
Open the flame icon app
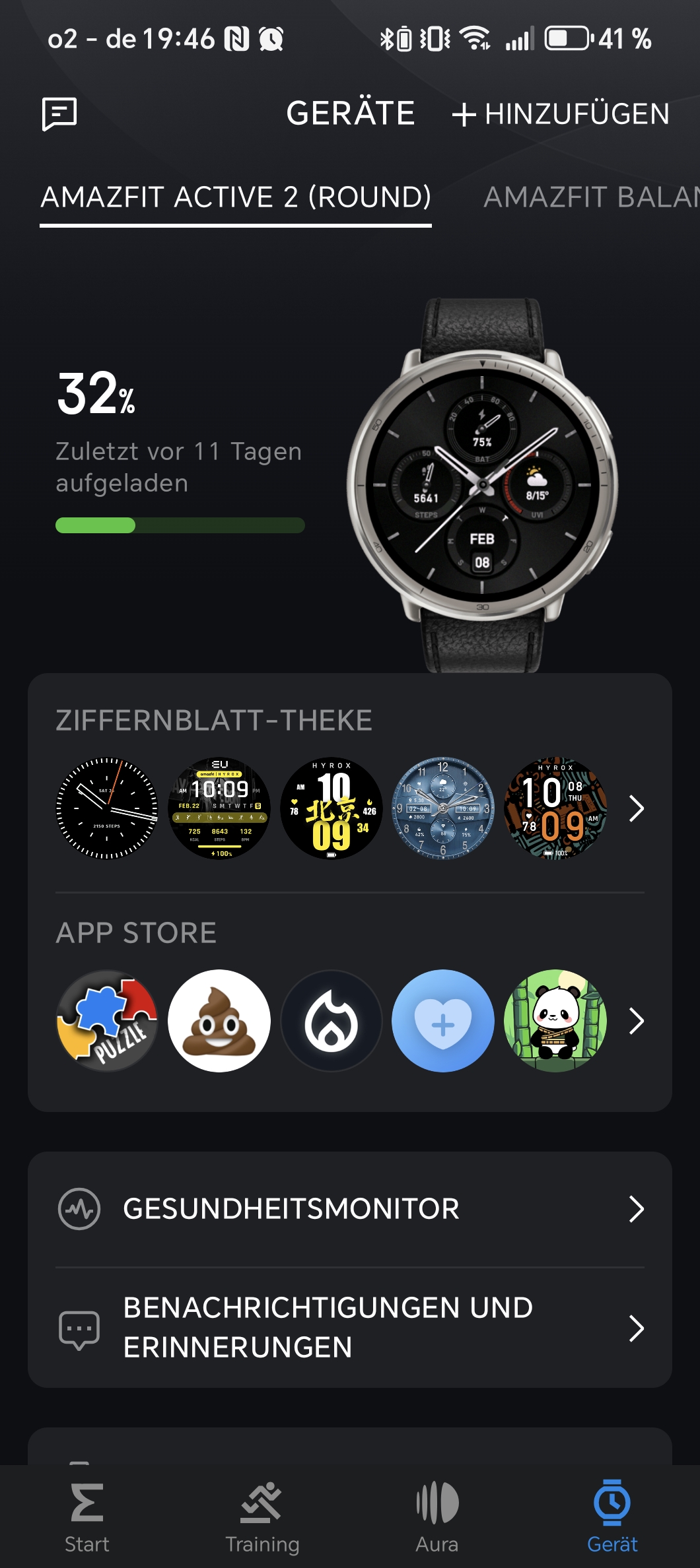(332, 1021)
